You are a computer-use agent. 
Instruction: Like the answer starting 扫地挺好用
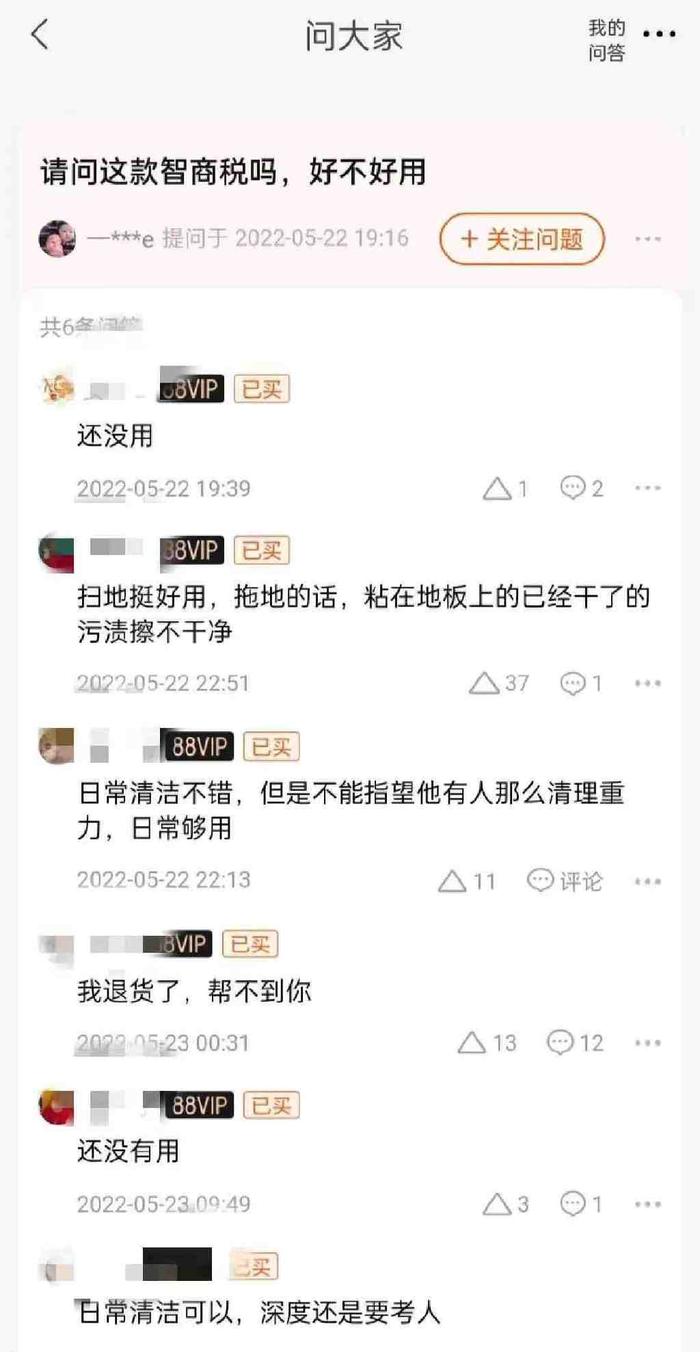coord(499,683)
